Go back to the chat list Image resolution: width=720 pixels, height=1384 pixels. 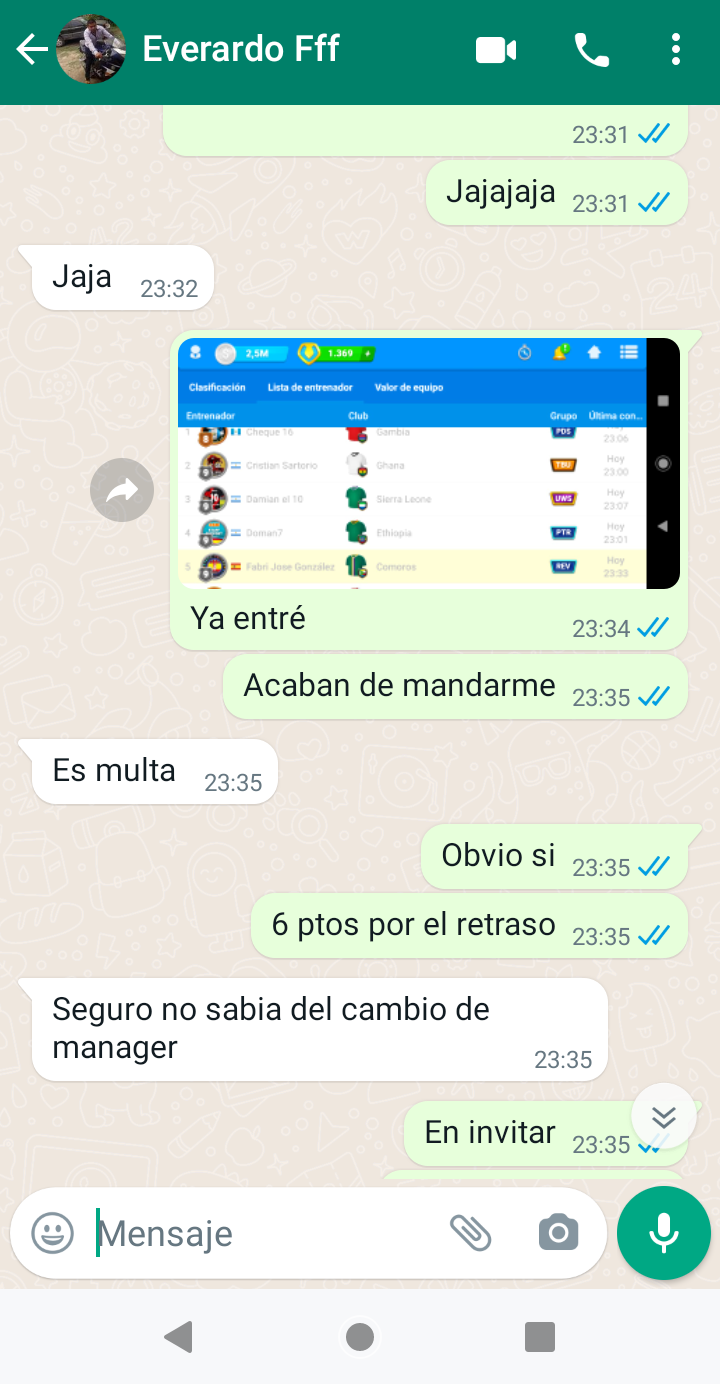(32, 50)
